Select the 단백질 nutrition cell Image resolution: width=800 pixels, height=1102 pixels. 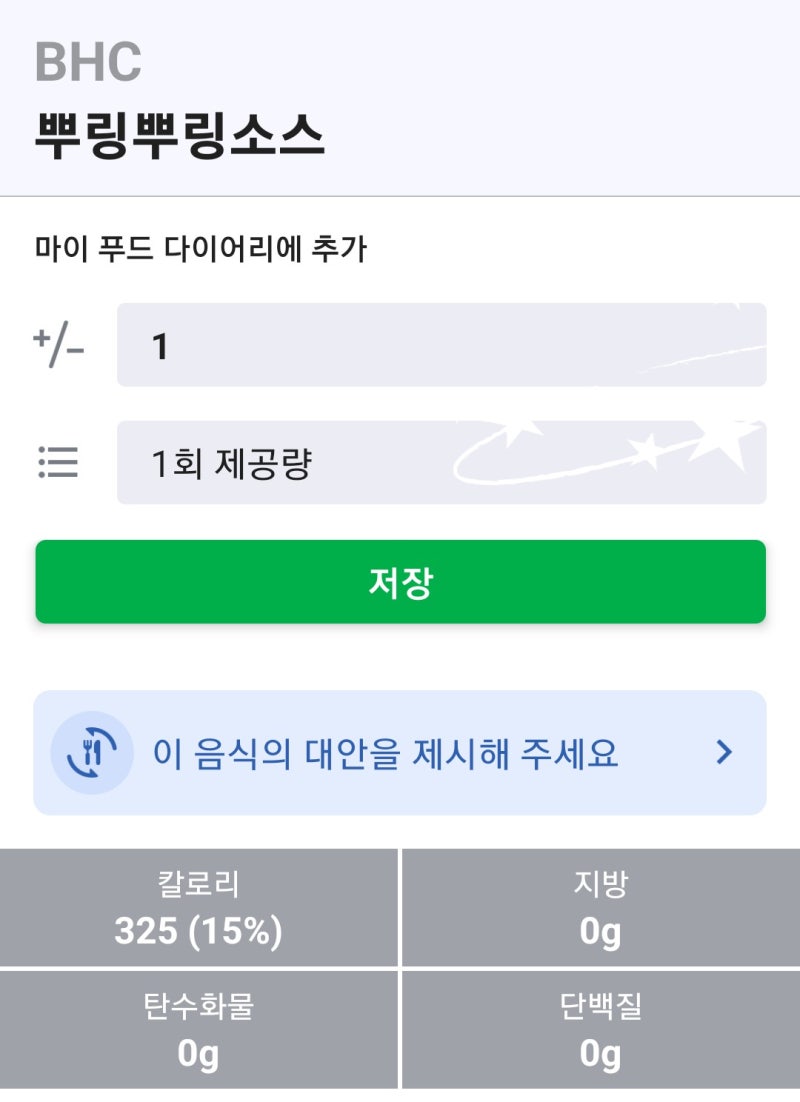tap(601, 1028)
